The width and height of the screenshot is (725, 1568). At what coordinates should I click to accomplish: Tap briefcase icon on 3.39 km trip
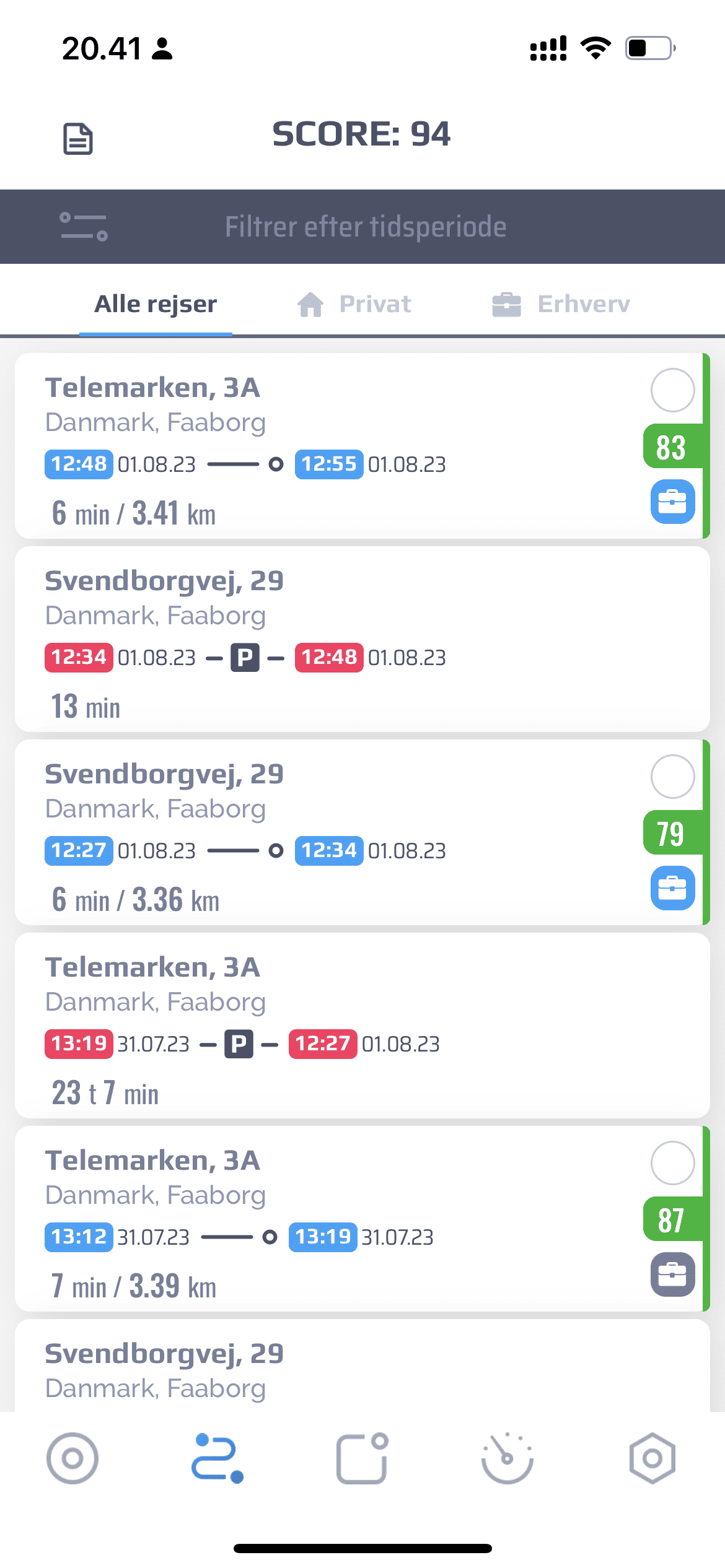tap(672, 1274)
